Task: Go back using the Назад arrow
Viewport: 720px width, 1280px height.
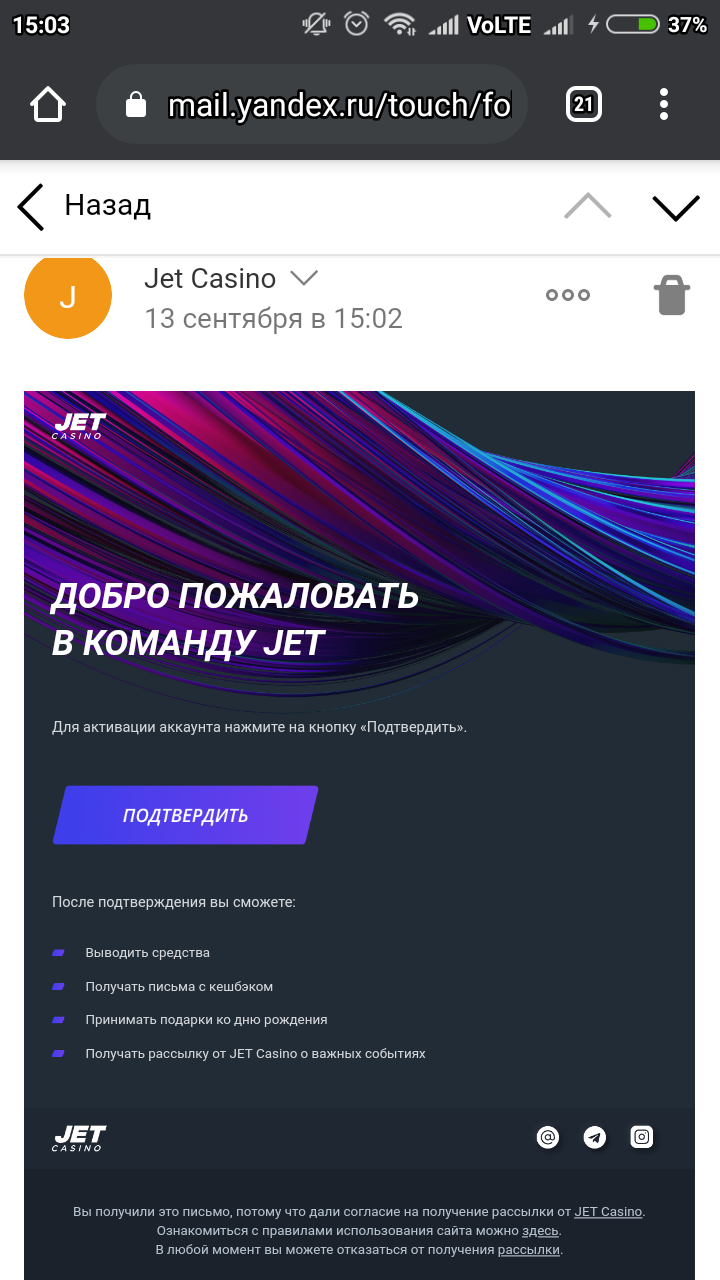Action: point(32,207)
